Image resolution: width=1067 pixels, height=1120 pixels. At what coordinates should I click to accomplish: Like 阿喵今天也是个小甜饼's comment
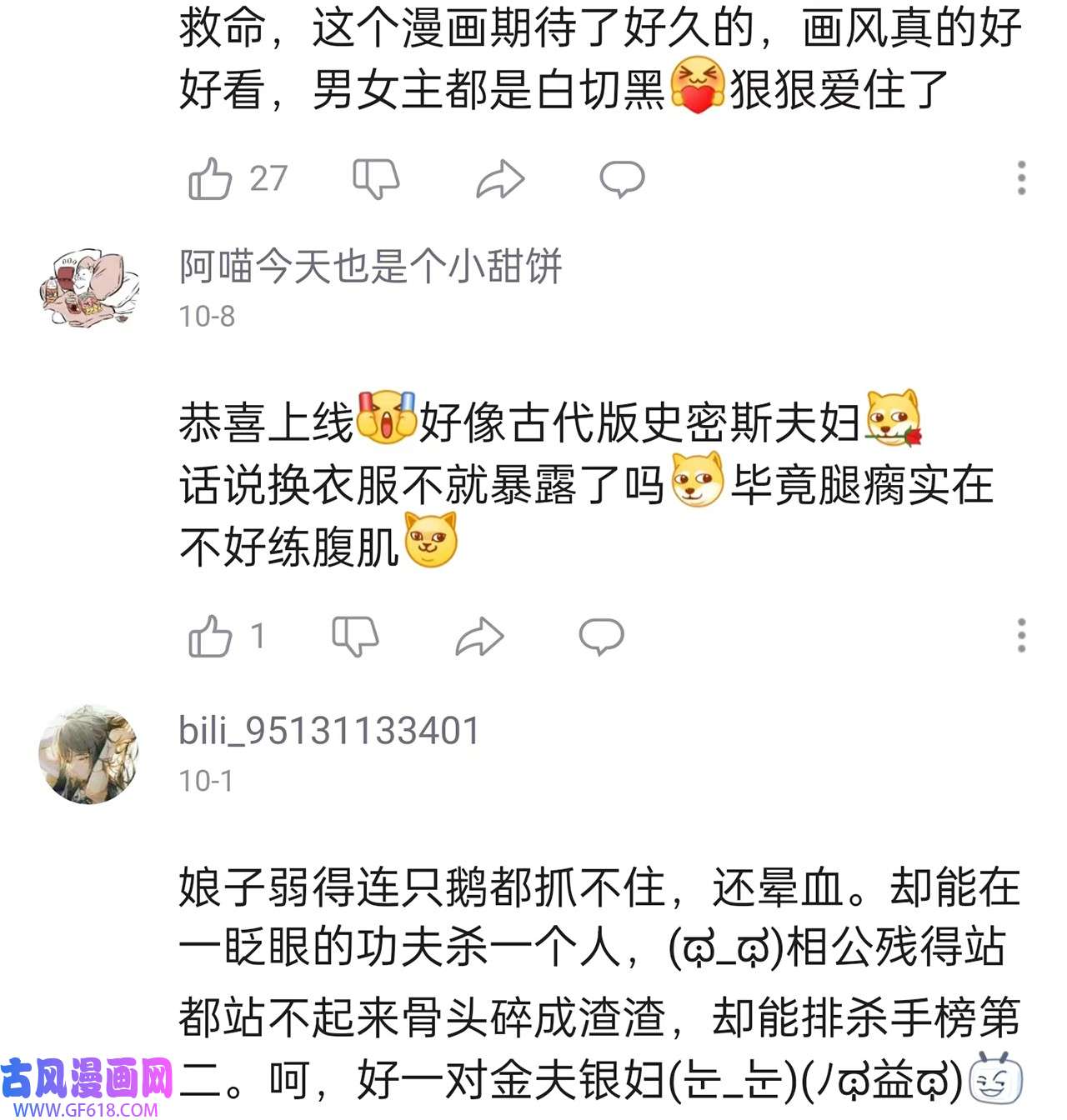click(x=210, y=637)
